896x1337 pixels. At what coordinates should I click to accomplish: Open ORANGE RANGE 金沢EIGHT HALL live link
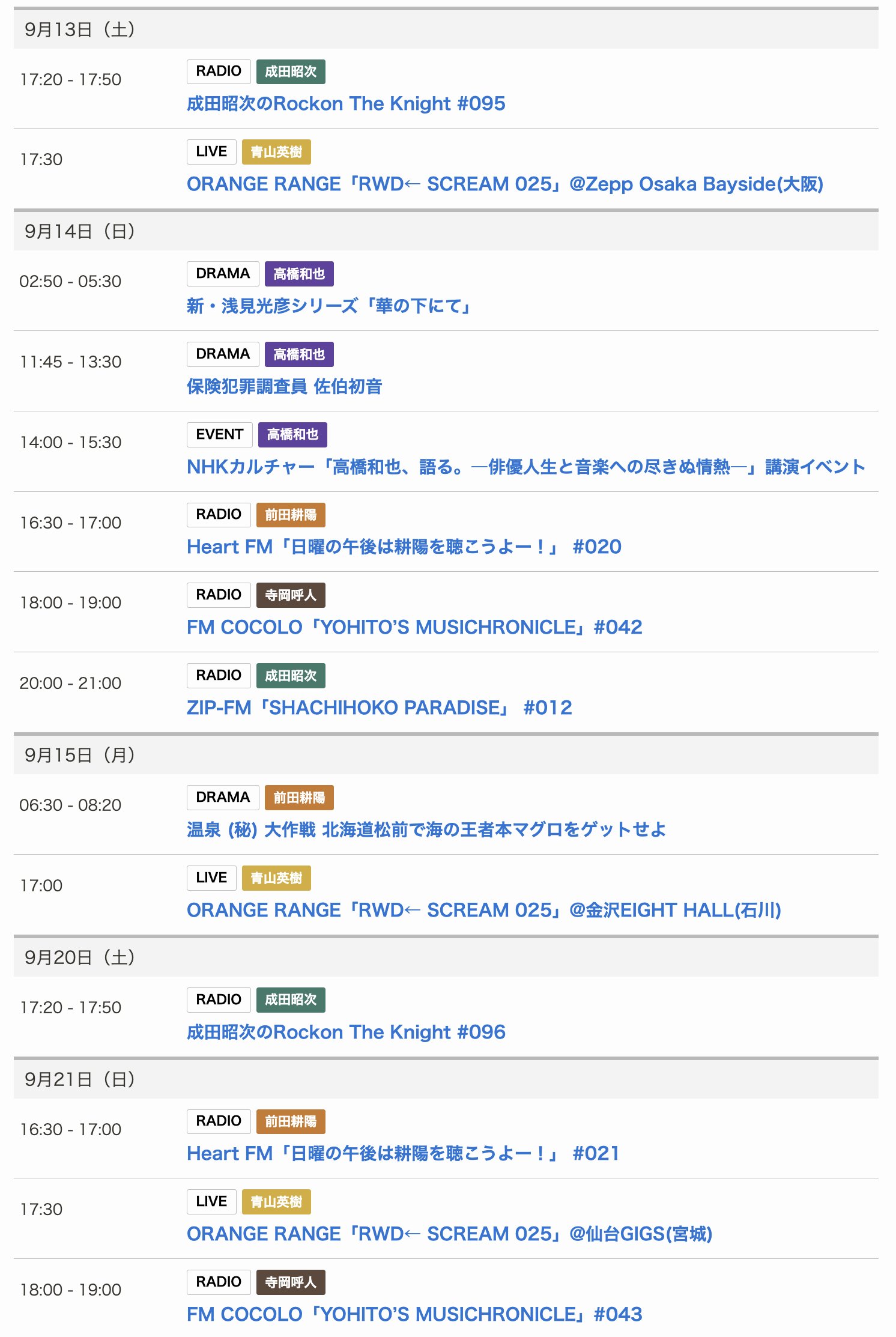(483, 911)
